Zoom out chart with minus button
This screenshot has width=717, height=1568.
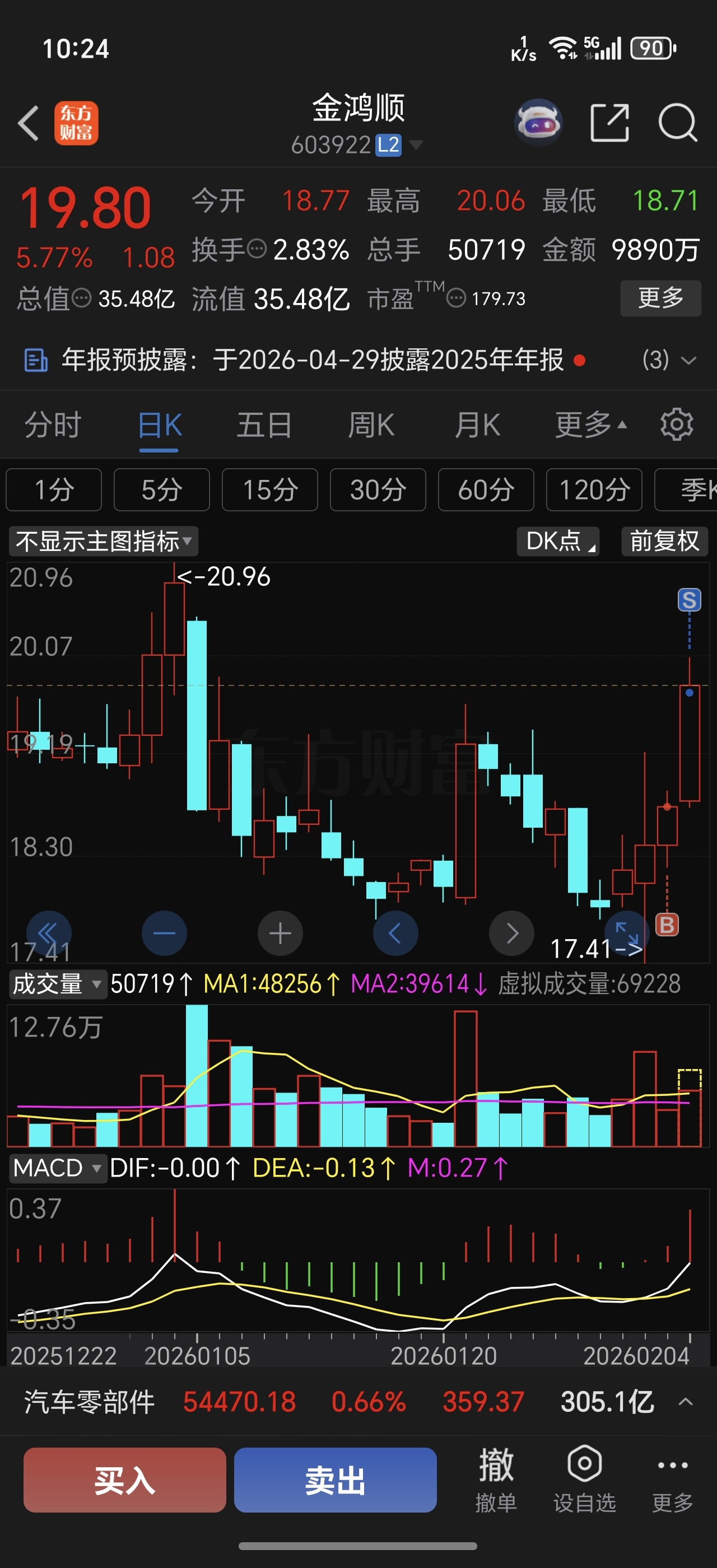[x=164, y=933]
